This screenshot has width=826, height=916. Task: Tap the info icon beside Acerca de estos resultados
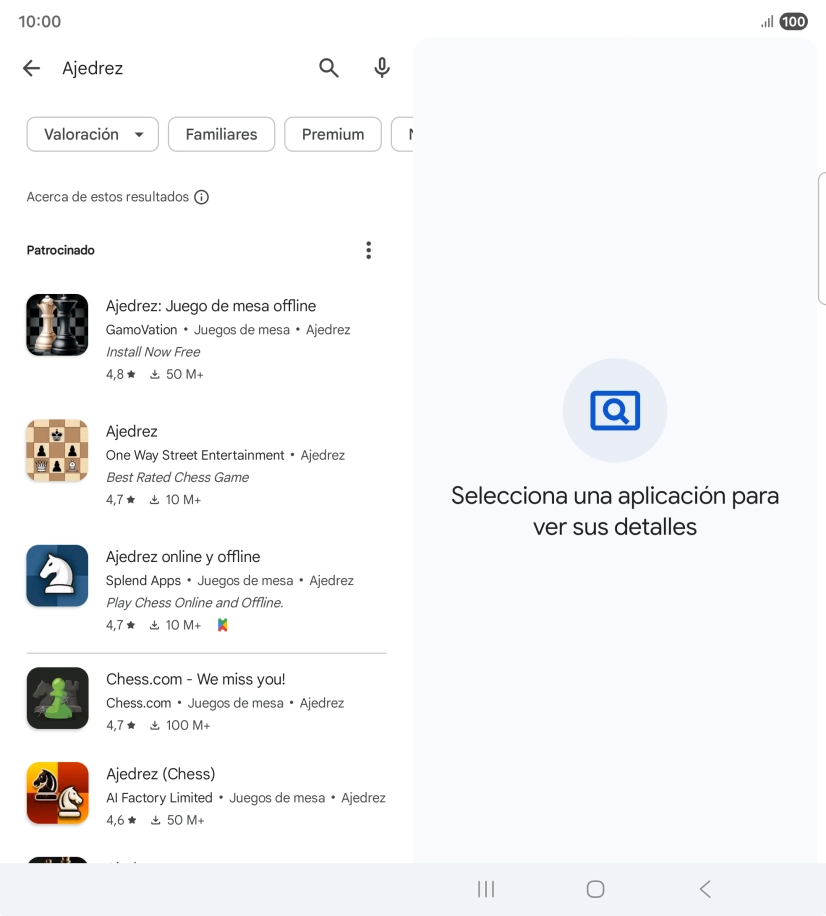click(x=201, y=197)
